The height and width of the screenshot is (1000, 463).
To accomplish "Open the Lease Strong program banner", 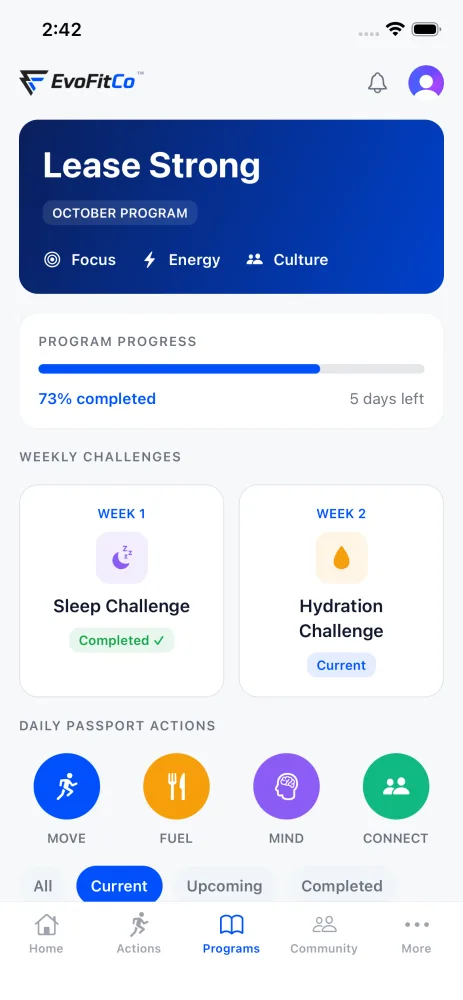I will tap(232, 207).
